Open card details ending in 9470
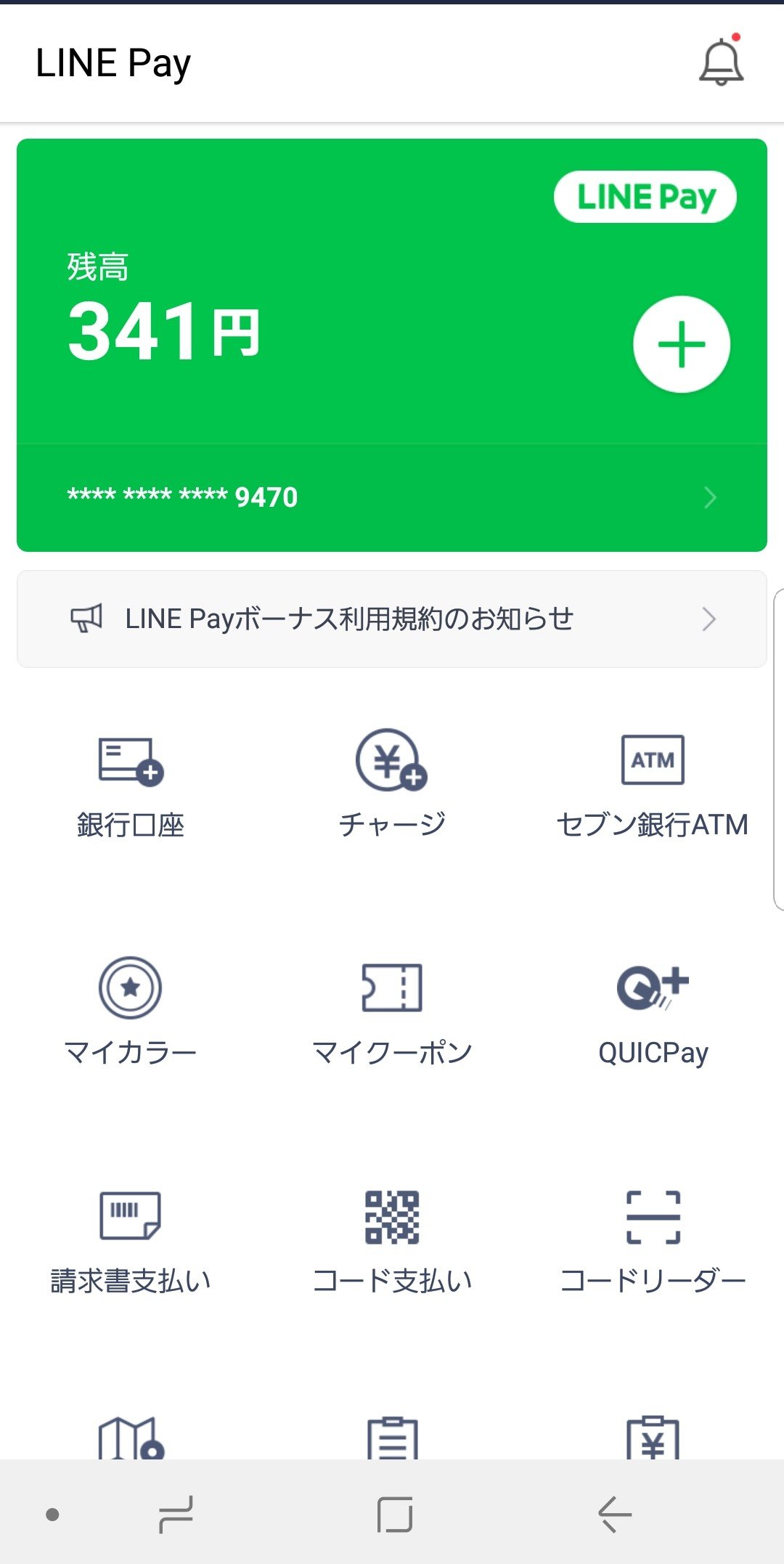This screenshot has height=1564, width=784. (x=391, y=497)
